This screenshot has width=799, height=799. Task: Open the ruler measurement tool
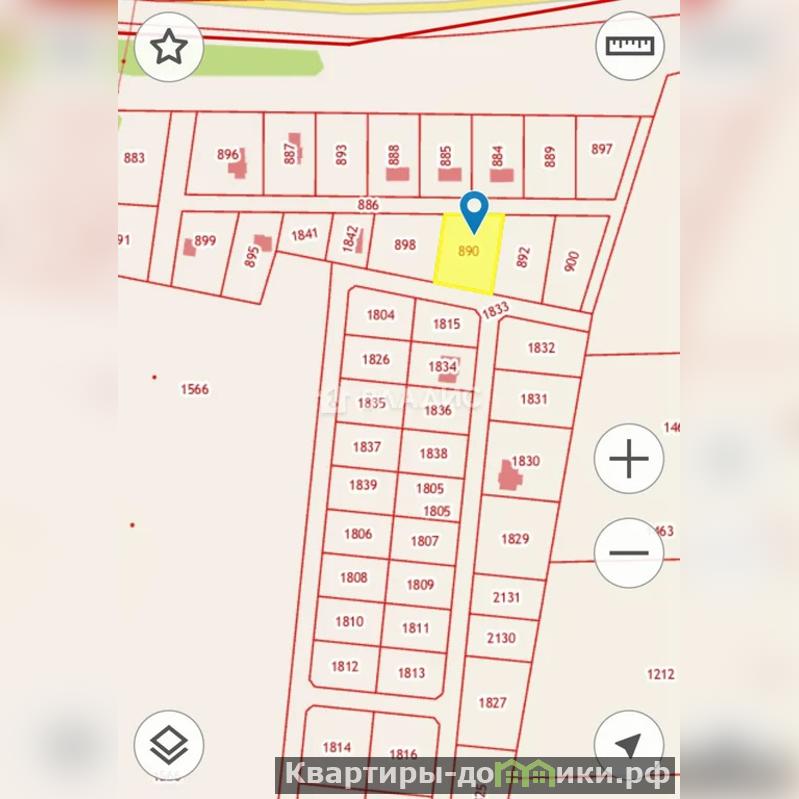(x=629, y=46)
